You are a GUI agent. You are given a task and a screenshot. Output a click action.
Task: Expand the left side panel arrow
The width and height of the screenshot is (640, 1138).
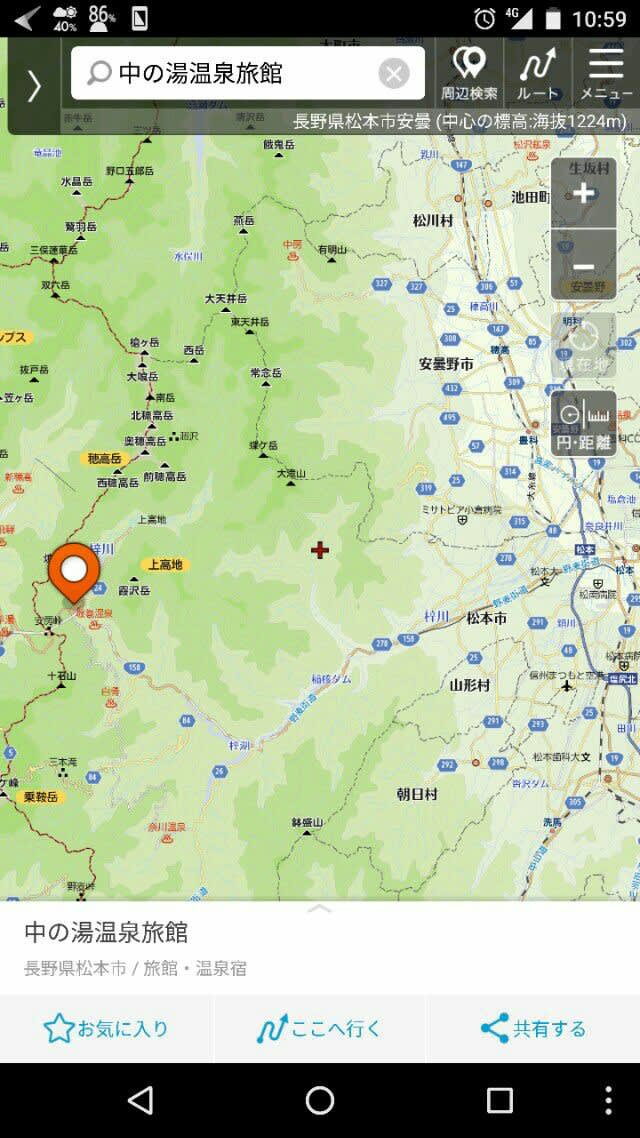coord(33,86)
